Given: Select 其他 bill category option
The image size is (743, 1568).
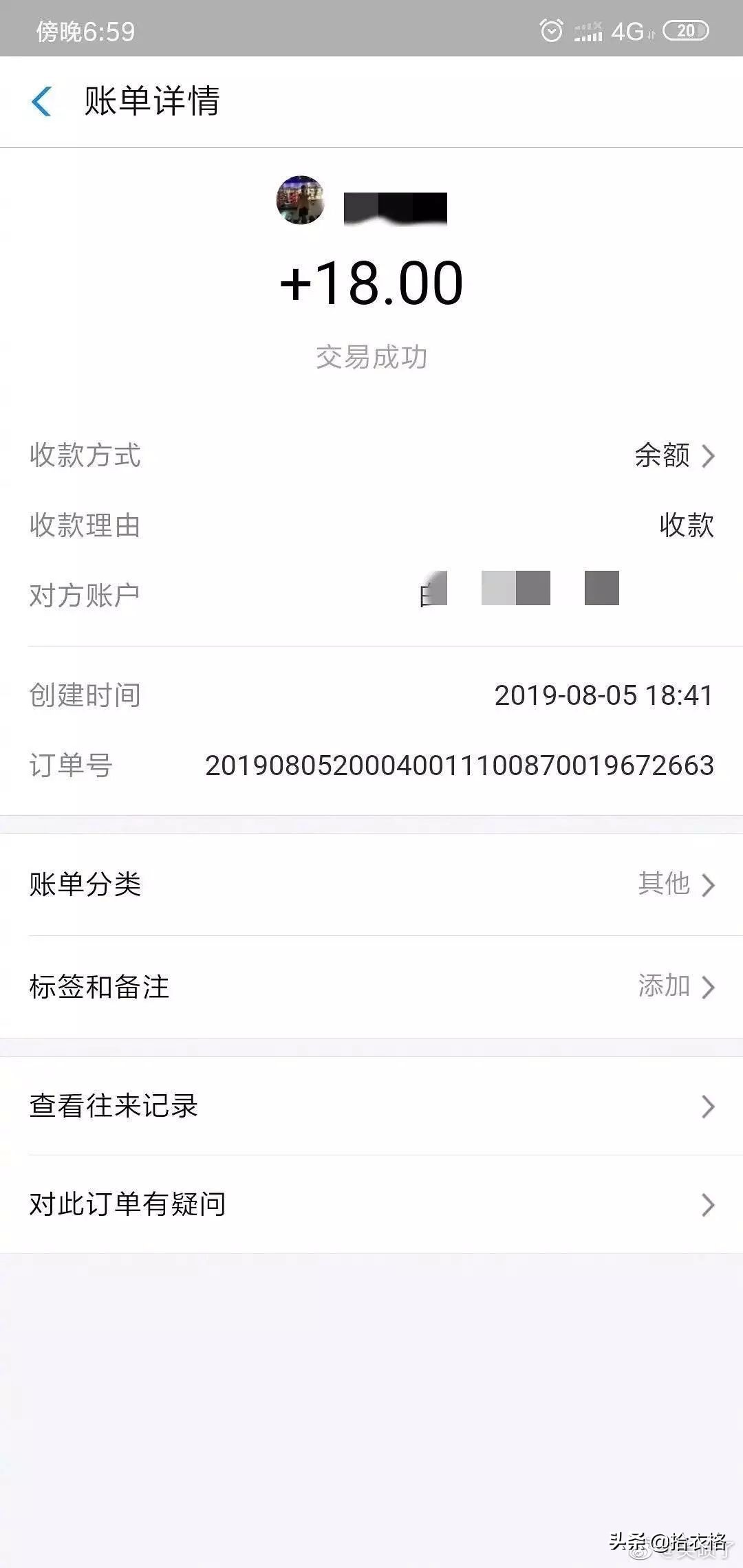Looking at the screenshot, I should (663, 886).
